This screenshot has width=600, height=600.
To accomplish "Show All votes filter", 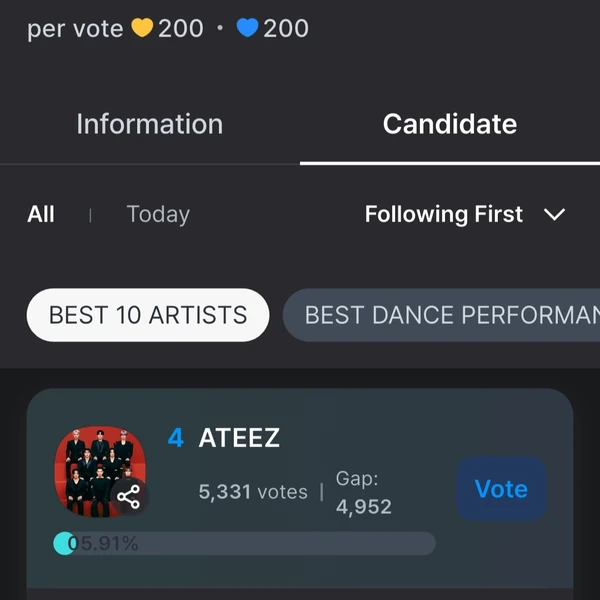I will [41, 214].
